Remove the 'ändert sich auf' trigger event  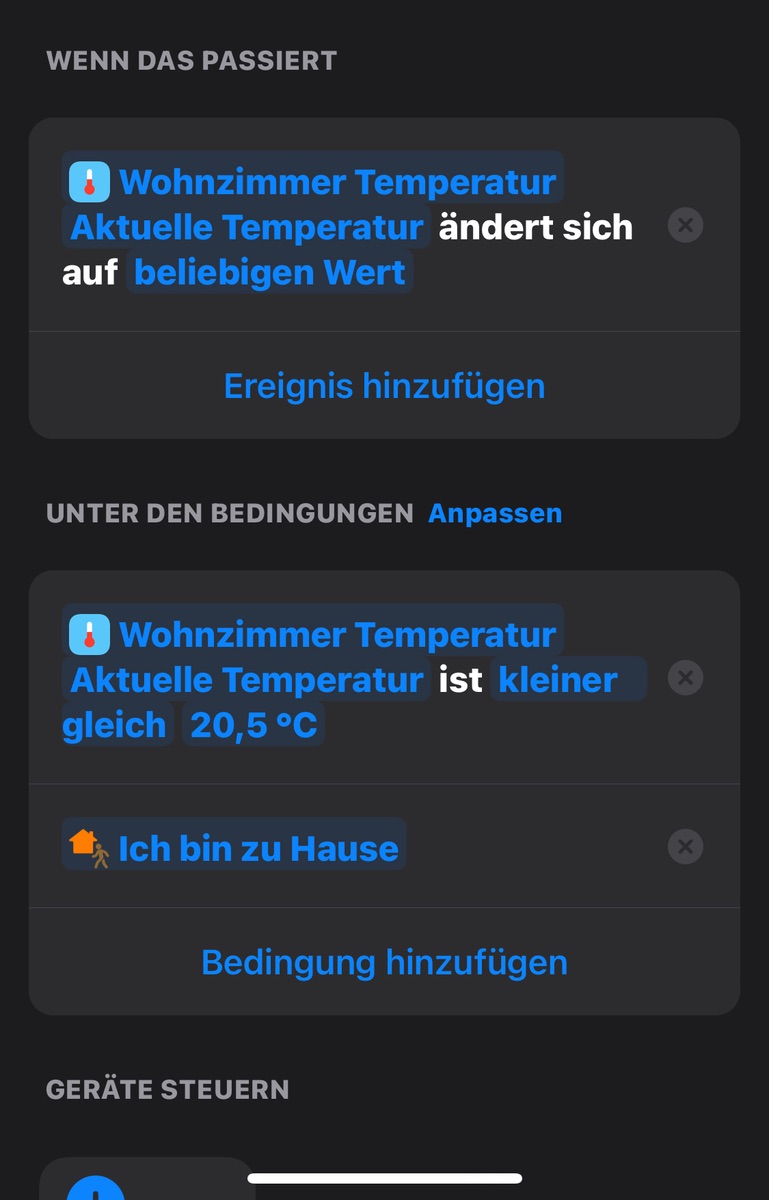[x=685, y=225]
